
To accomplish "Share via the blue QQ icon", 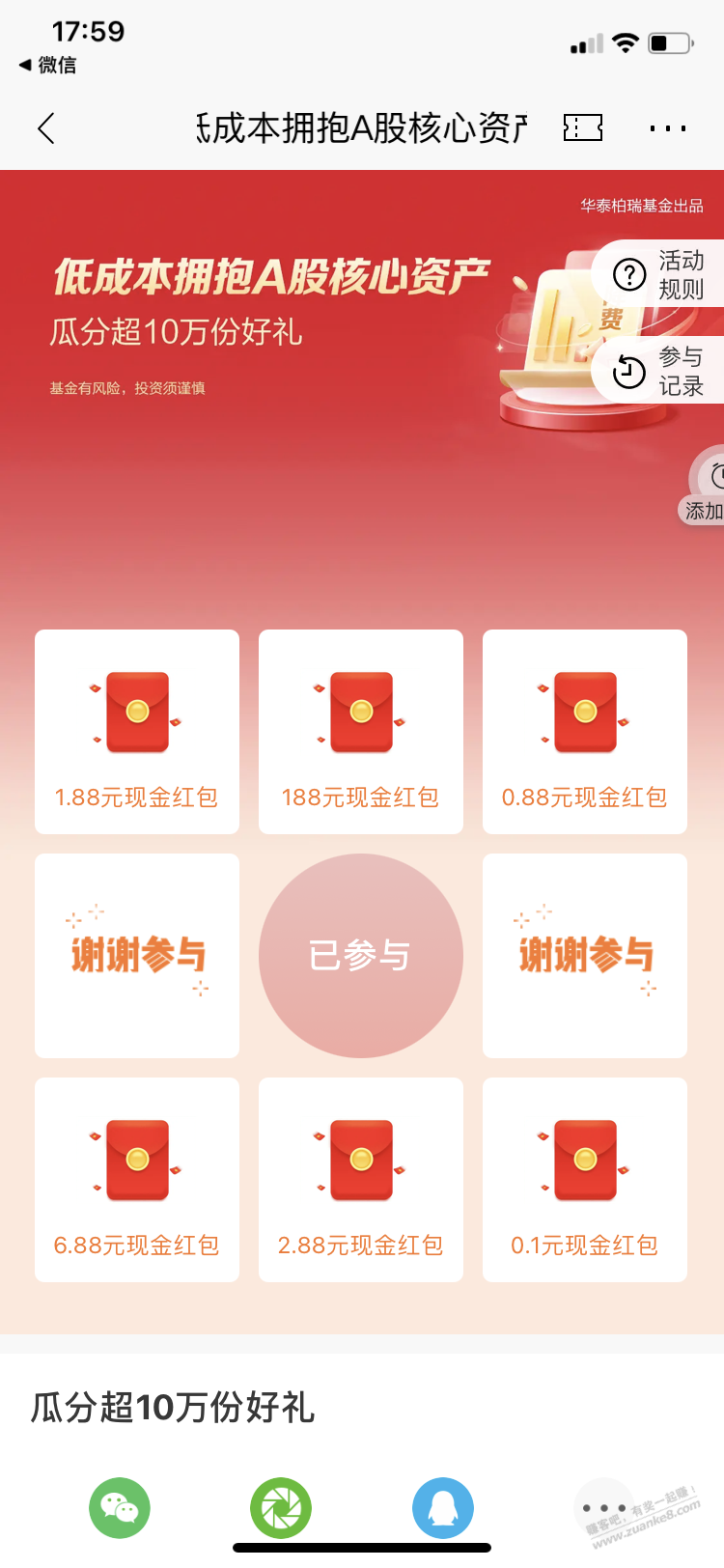I will click(443, 1507).
